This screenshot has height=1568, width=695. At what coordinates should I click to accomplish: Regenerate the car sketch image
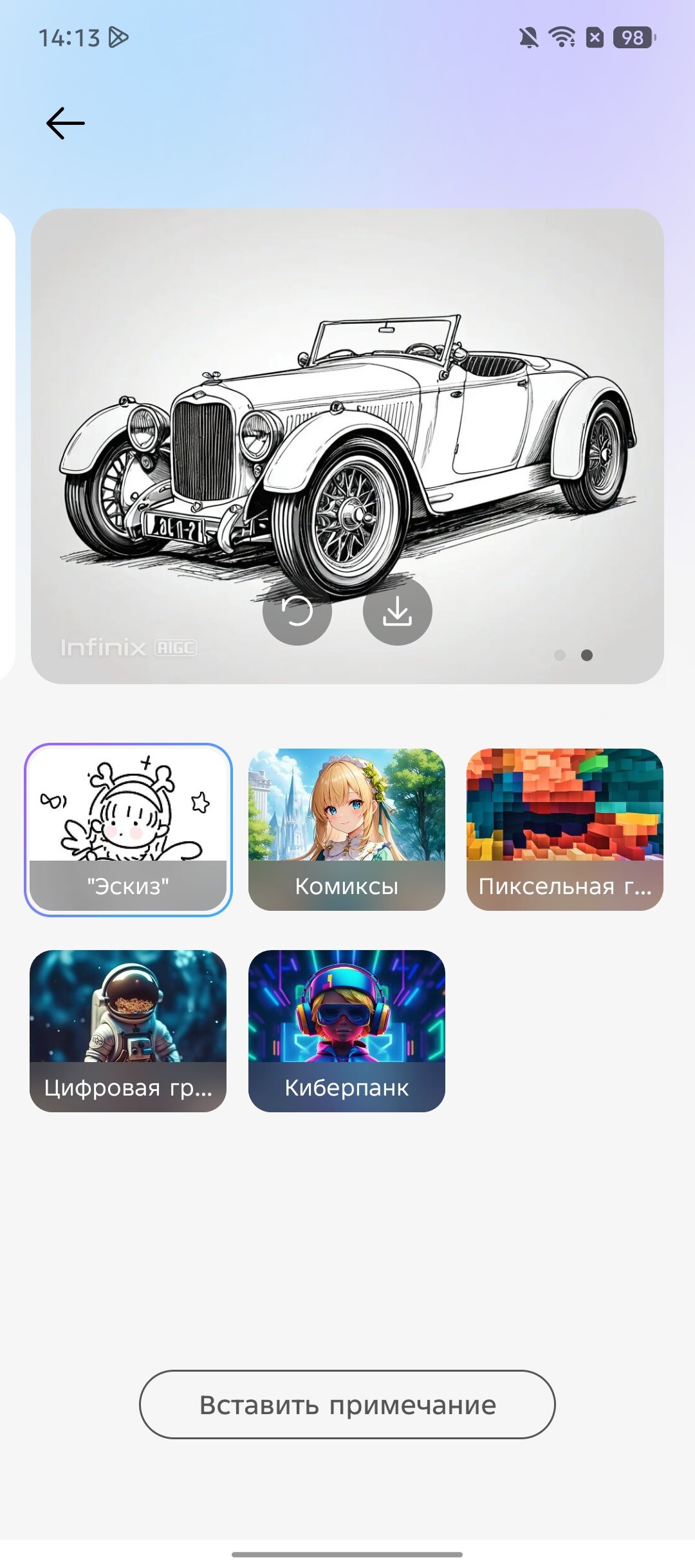coord(297,611)
